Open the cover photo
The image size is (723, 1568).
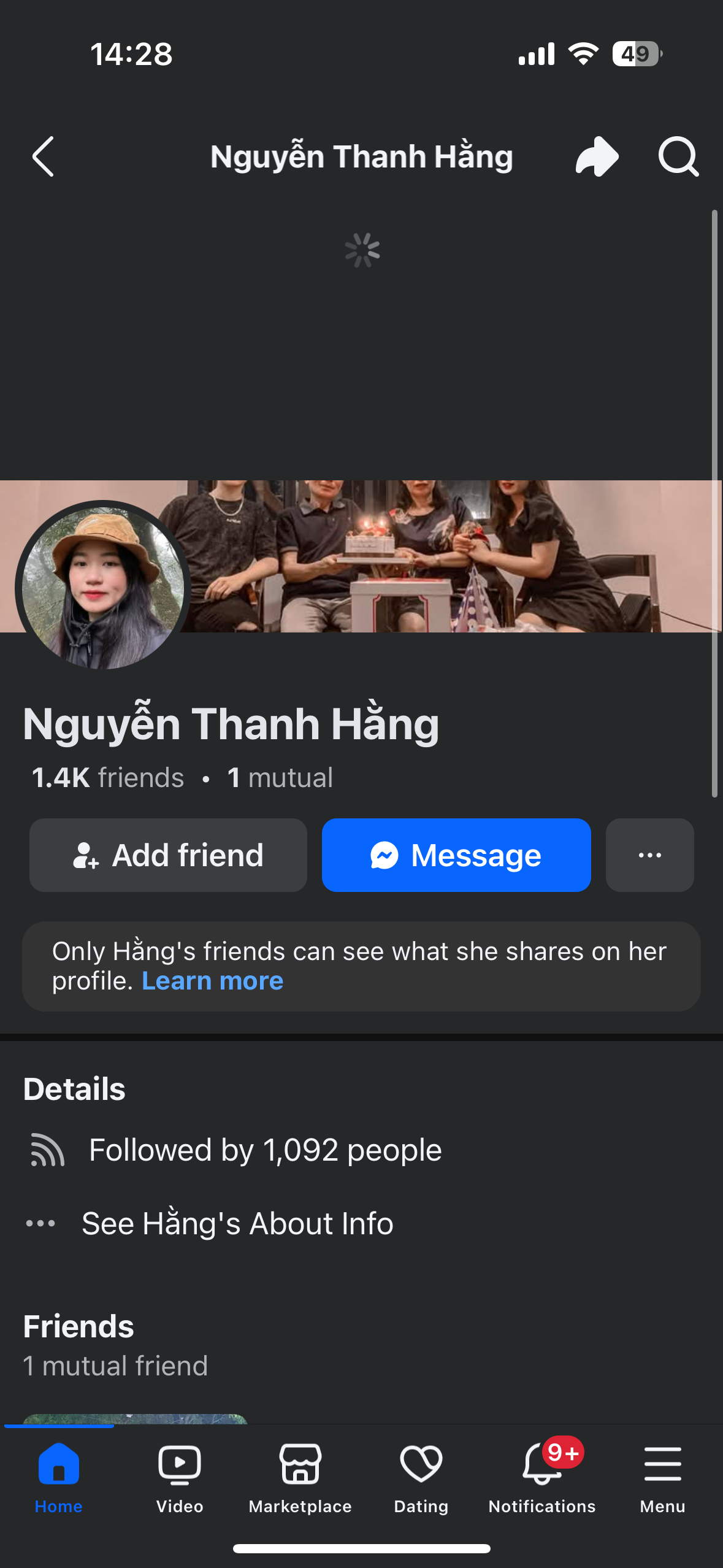pos(454,555)
